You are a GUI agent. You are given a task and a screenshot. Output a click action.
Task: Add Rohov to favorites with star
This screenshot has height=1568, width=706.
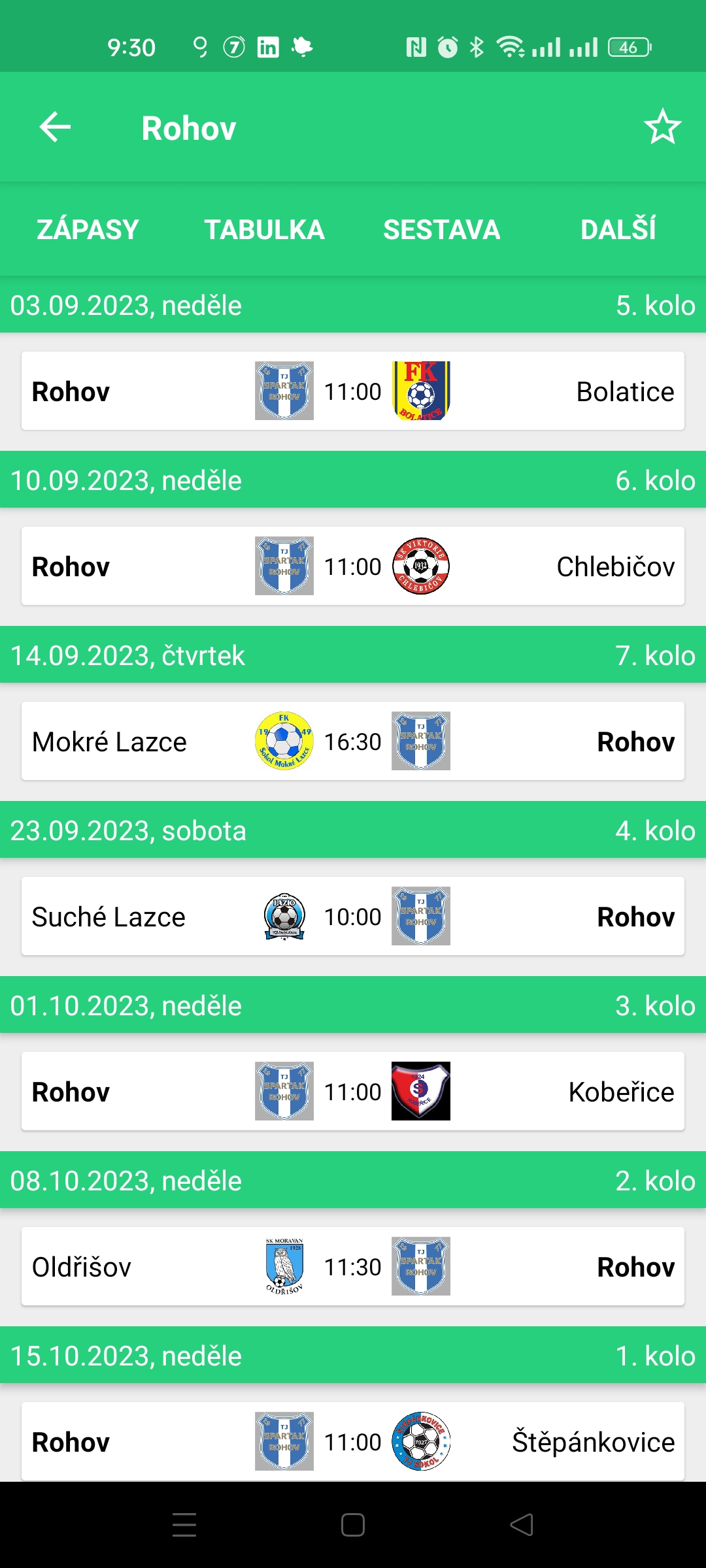coord(662,127)
